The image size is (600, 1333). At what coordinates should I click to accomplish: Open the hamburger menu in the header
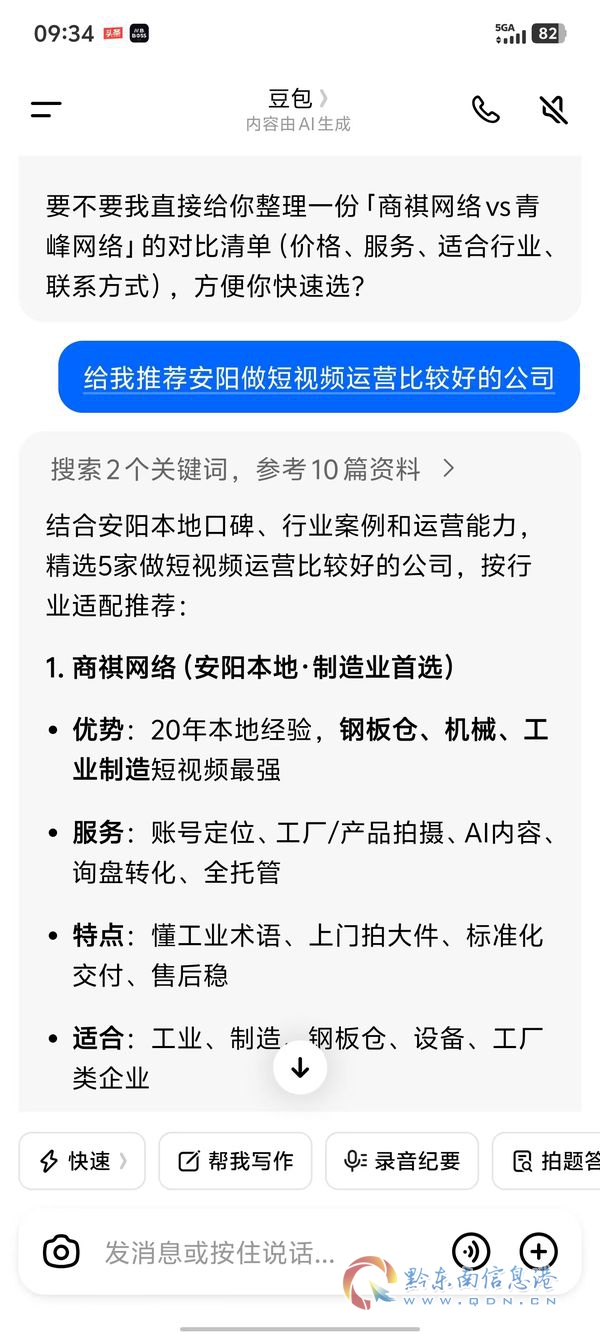(x=46, y=110)
